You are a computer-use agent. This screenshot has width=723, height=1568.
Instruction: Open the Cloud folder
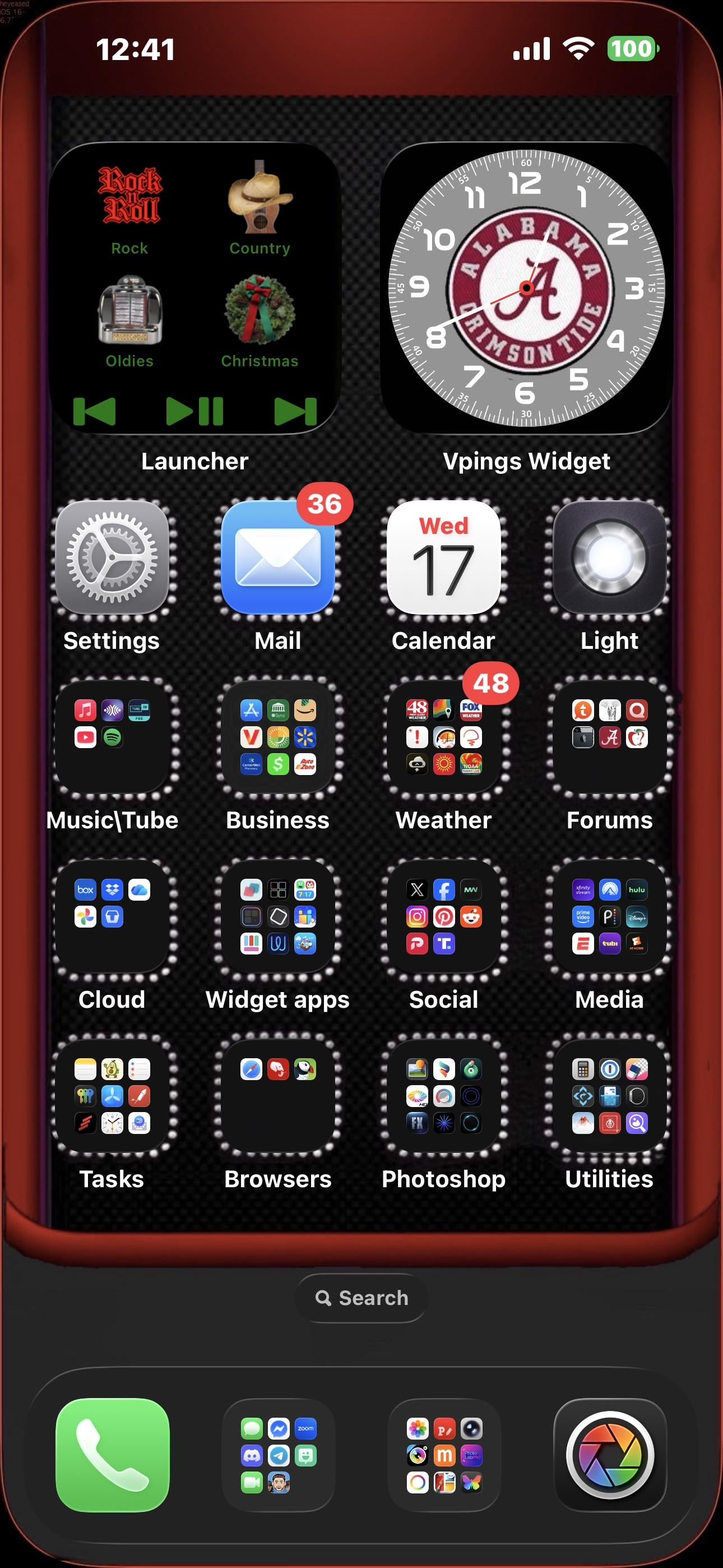pos(112,916)
